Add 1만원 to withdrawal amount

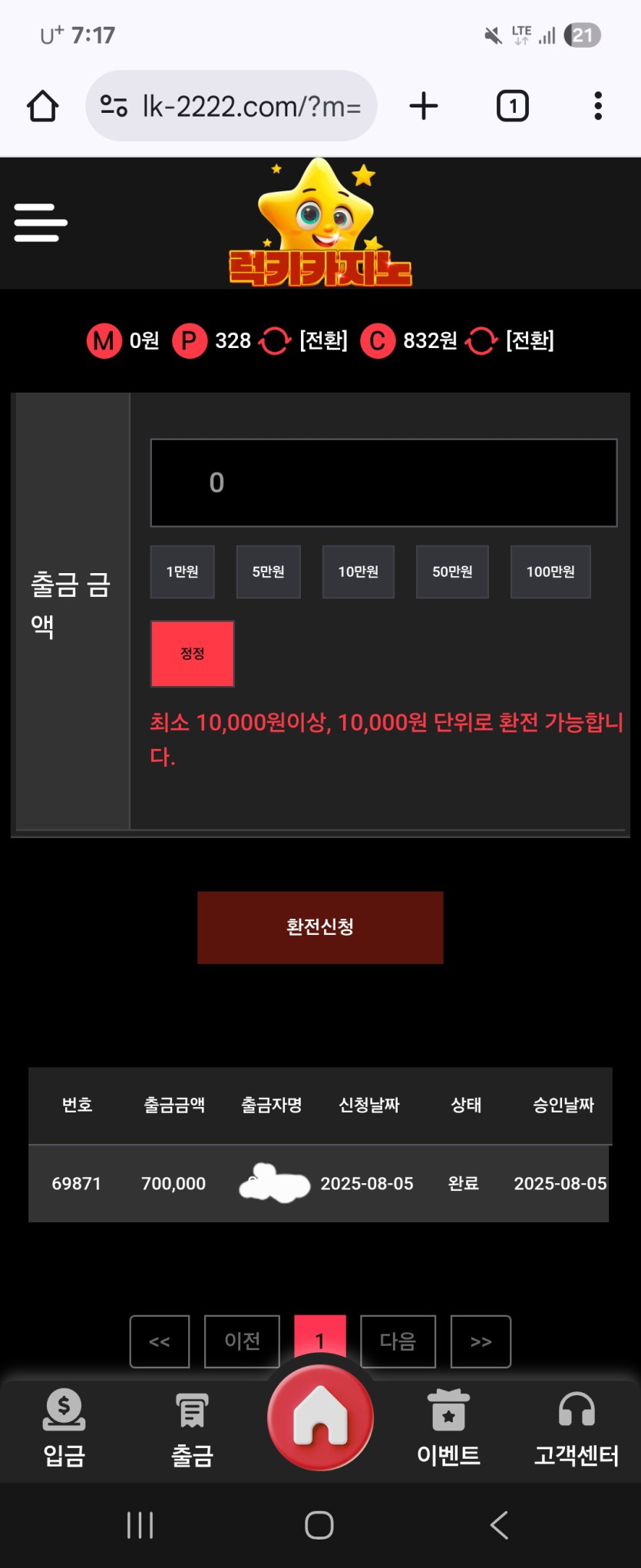pos(182,572)
